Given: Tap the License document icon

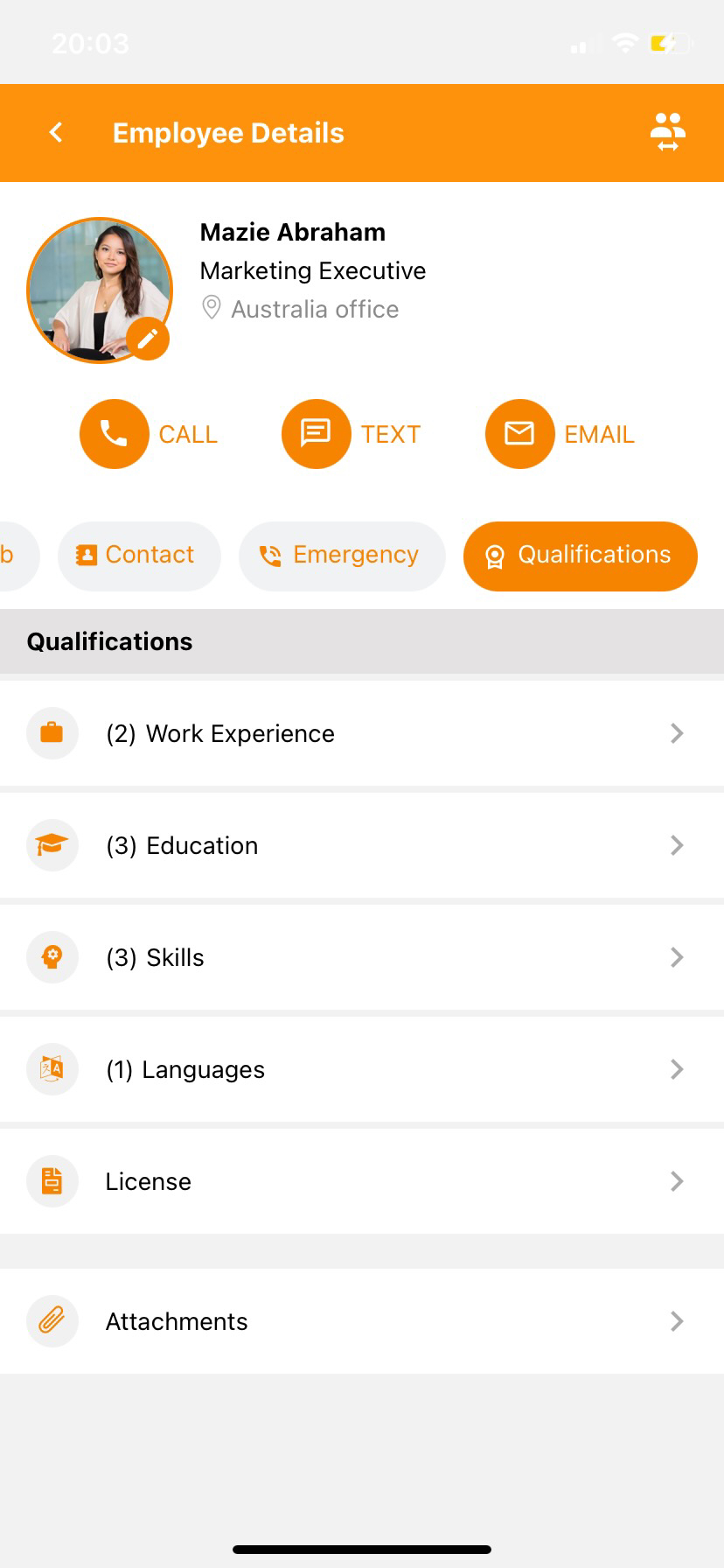Looking at the screenshot, I should click(x=52, y=1181).
